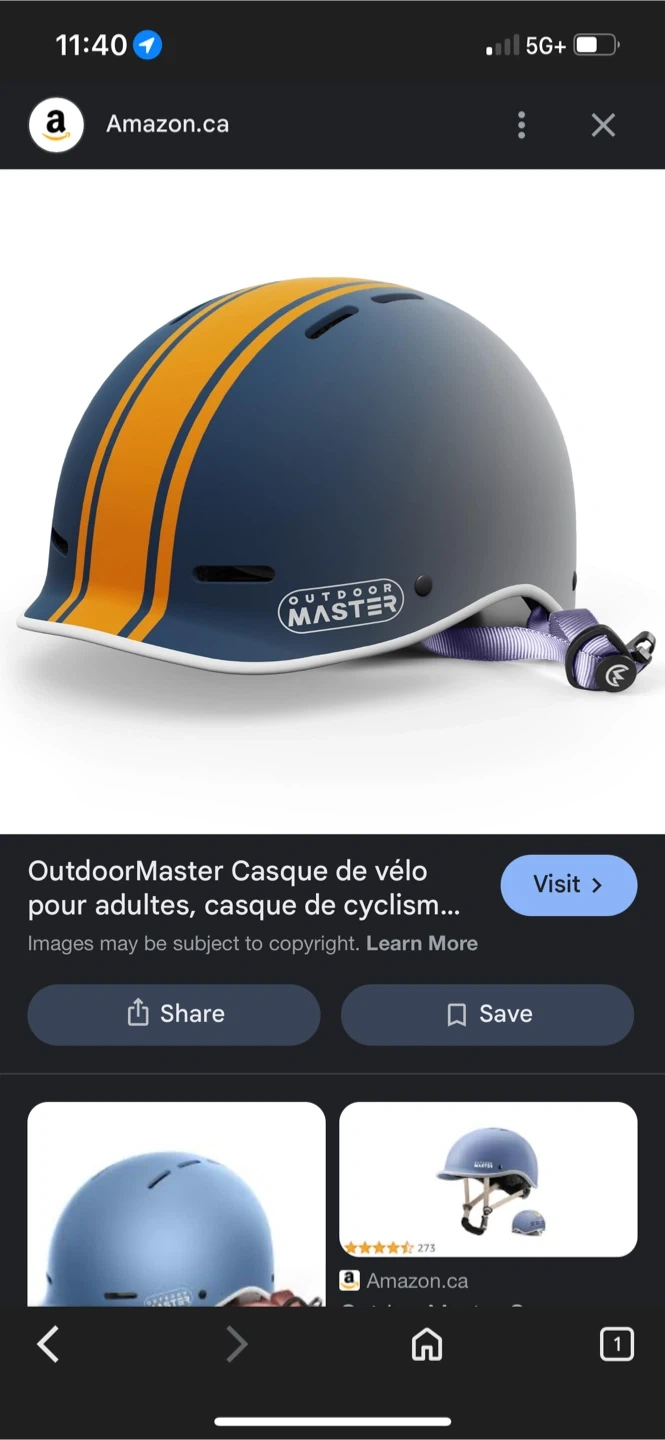Open the Amazon.ca helmet result rated 273
This screenshot has height=1440, width=665.
(x=488, y=1180)
